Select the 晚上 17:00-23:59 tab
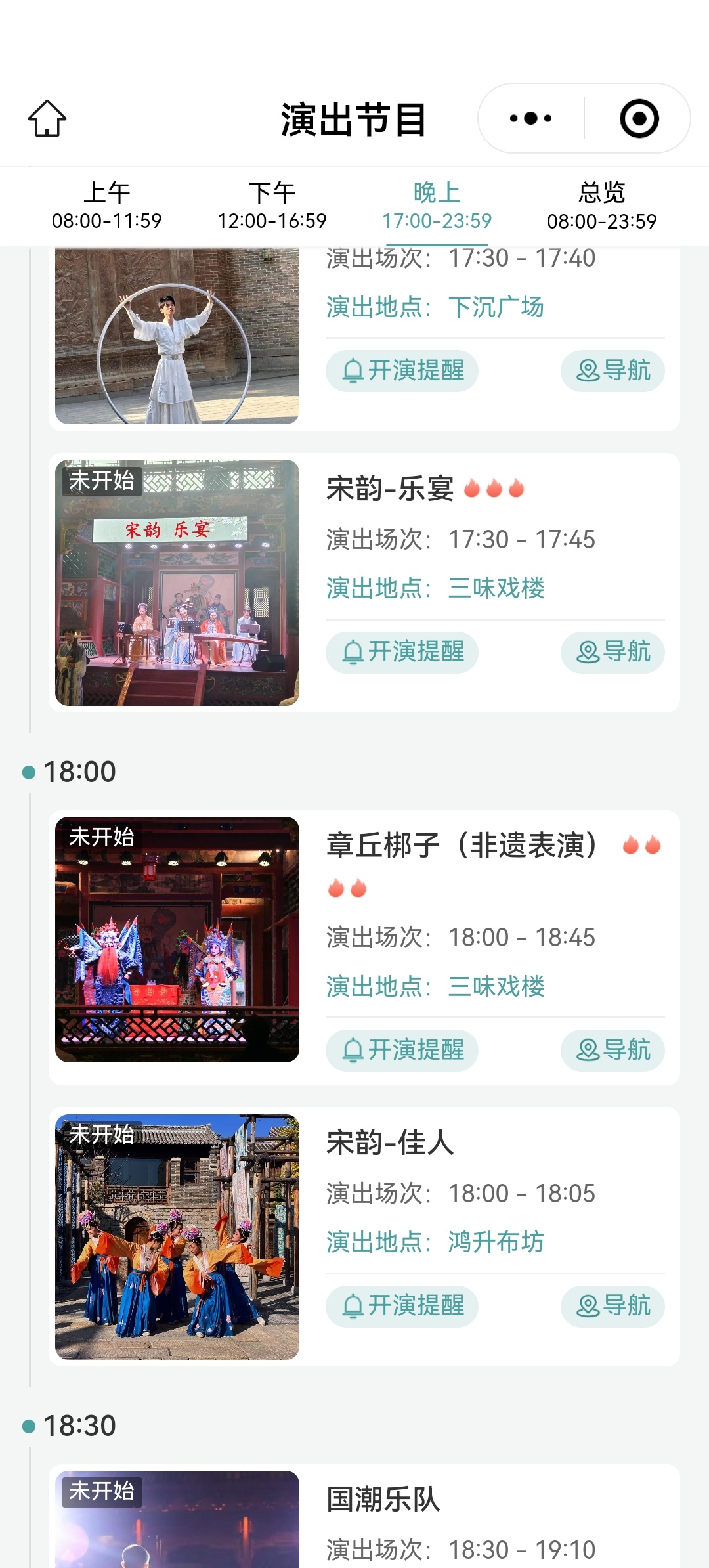Viewport: 709px width, 1568px height. pyautogui.click(x=437, y=206)
